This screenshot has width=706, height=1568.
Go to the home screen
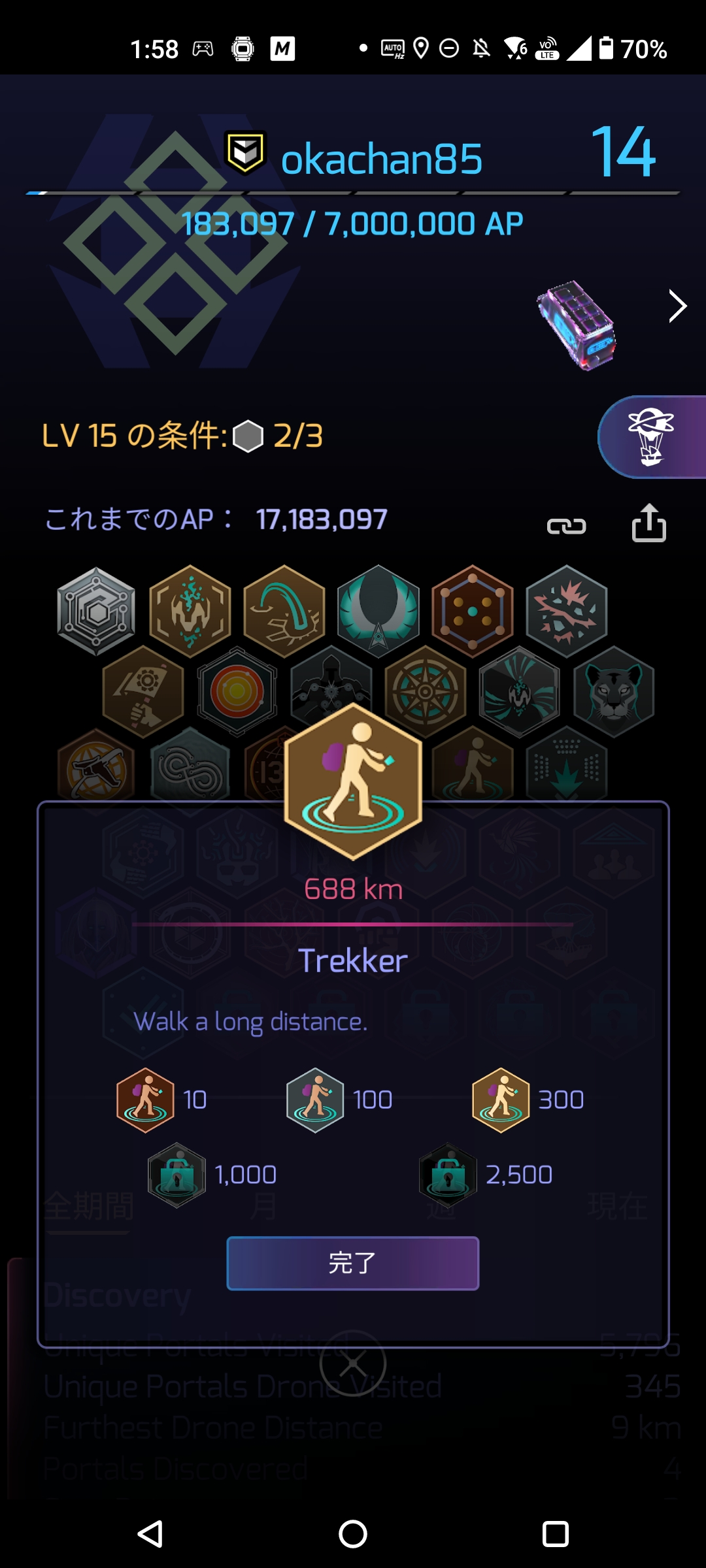pos(353,1533)
